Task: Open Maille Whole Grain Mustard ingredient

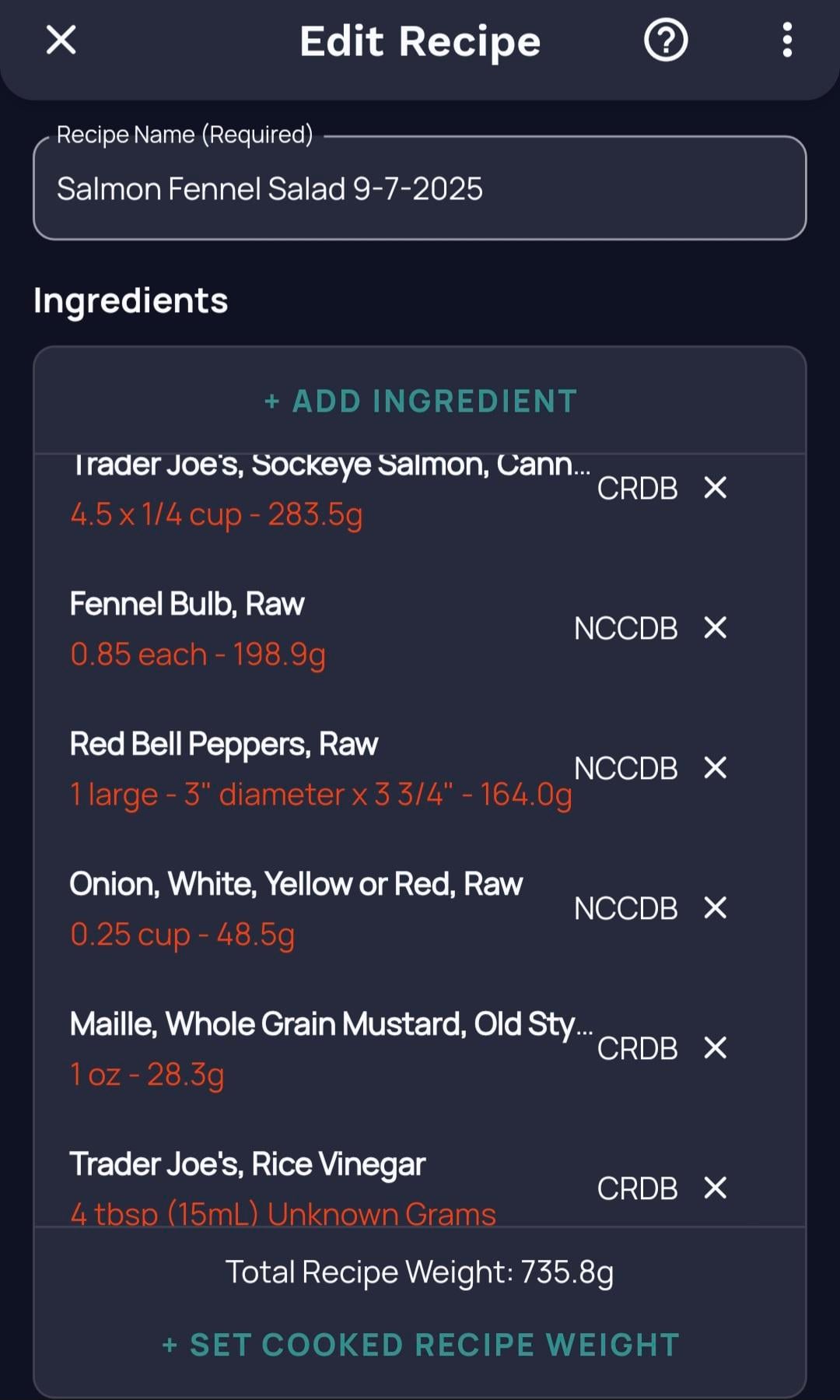Action: tap(311, 1048)
